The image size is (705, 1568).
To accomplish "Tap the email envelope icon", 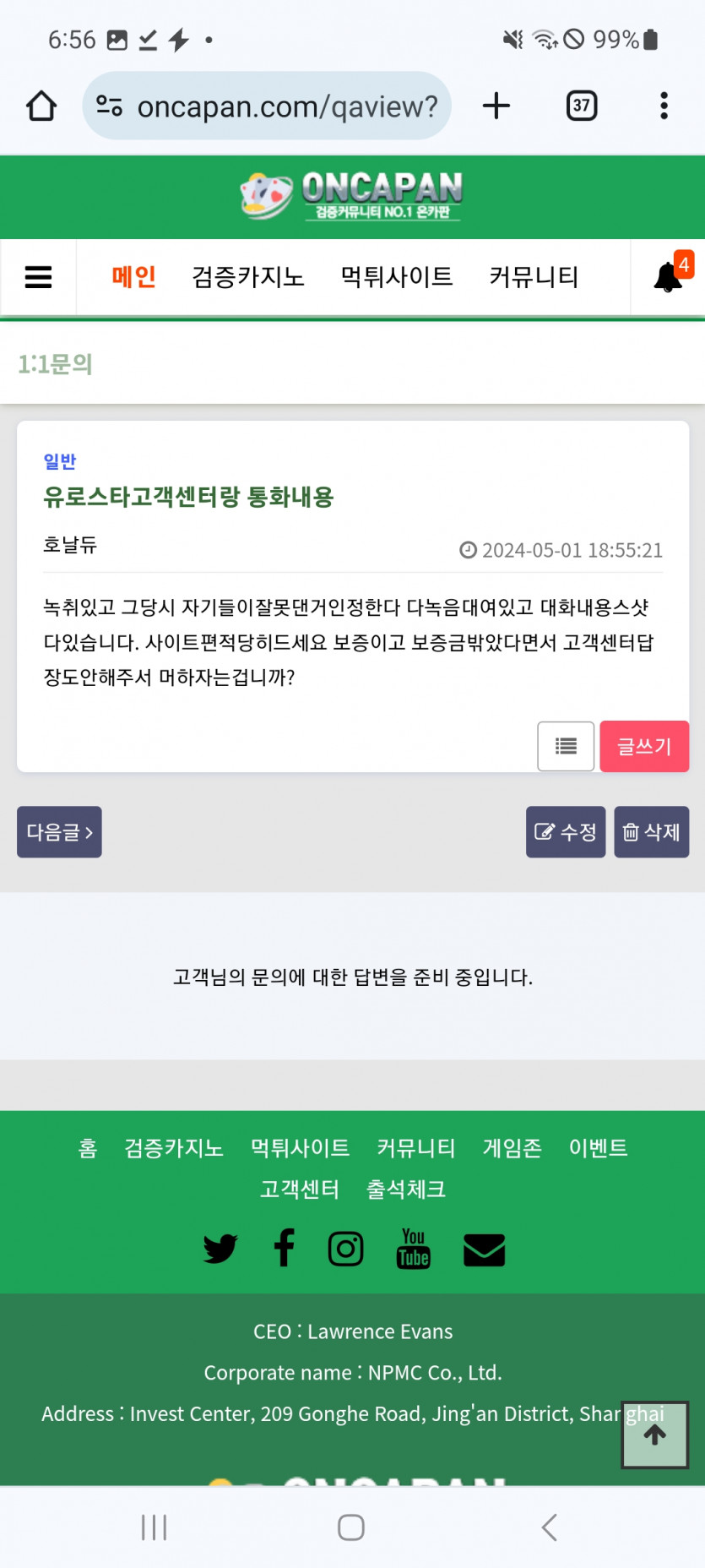I will (484, 1249).
